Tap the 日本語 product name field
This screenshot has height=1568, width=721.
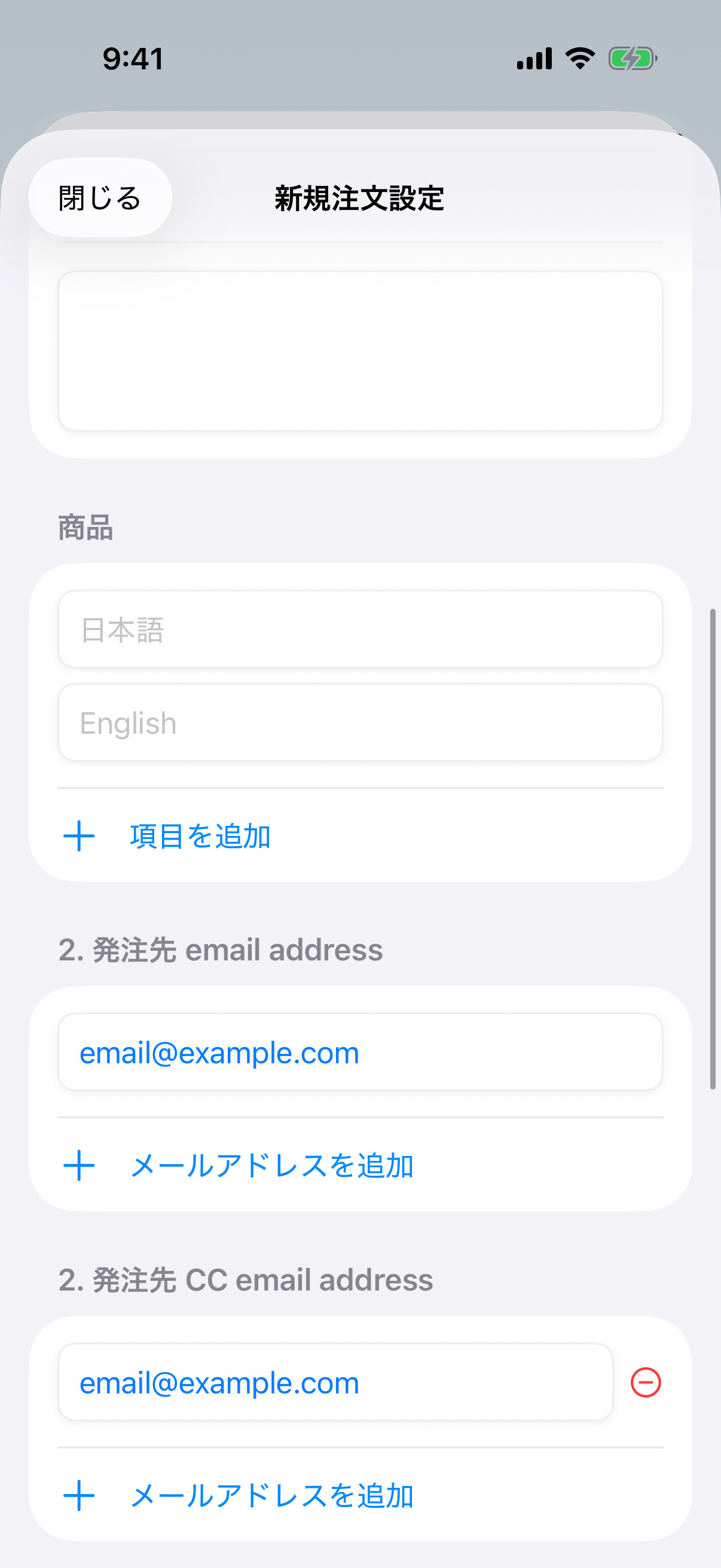coord(360,629)
